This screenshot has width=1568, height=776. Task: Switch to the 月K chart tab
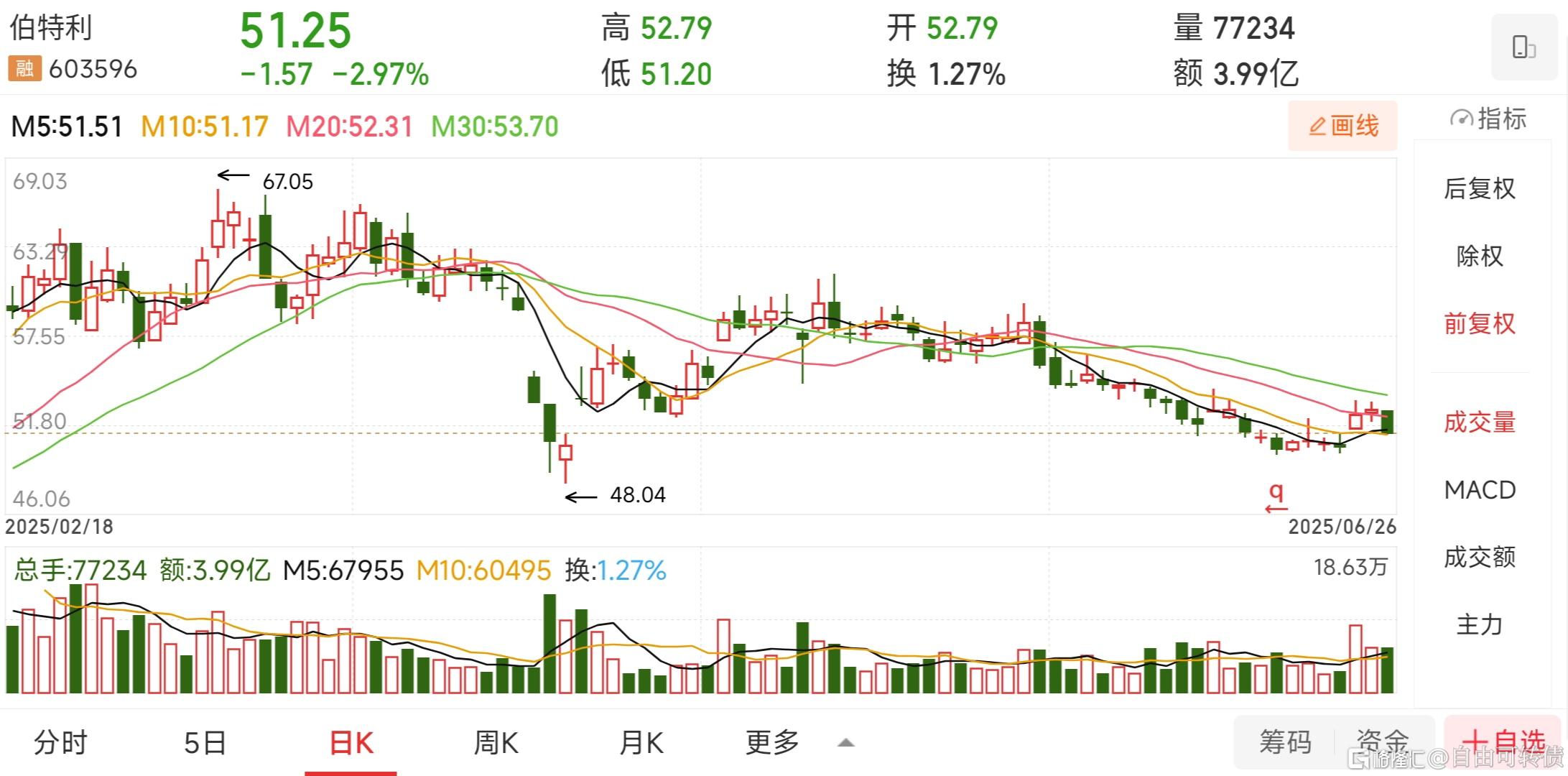click(x=641, y=742)
